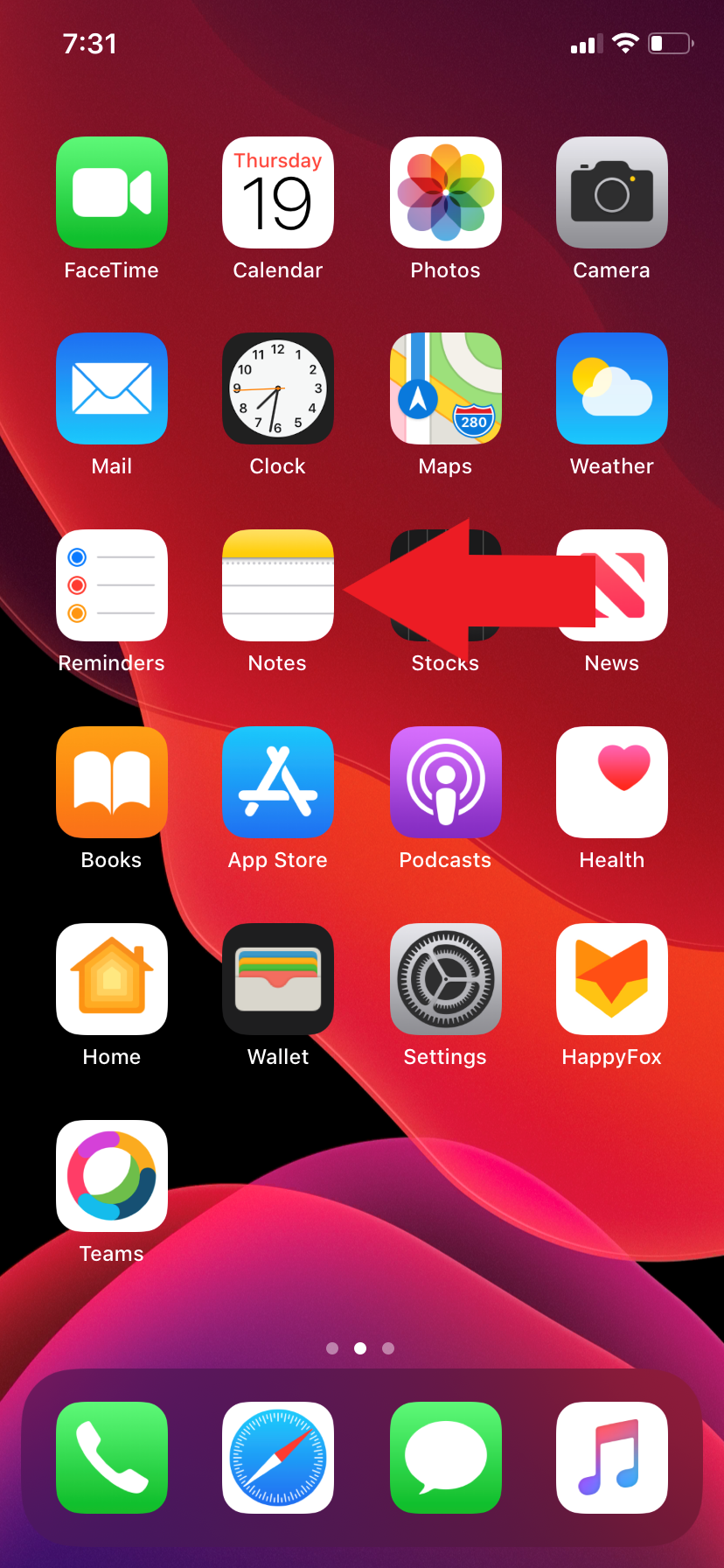Open Safari in the dock

pyautogui.click(x=278, y=1458)
